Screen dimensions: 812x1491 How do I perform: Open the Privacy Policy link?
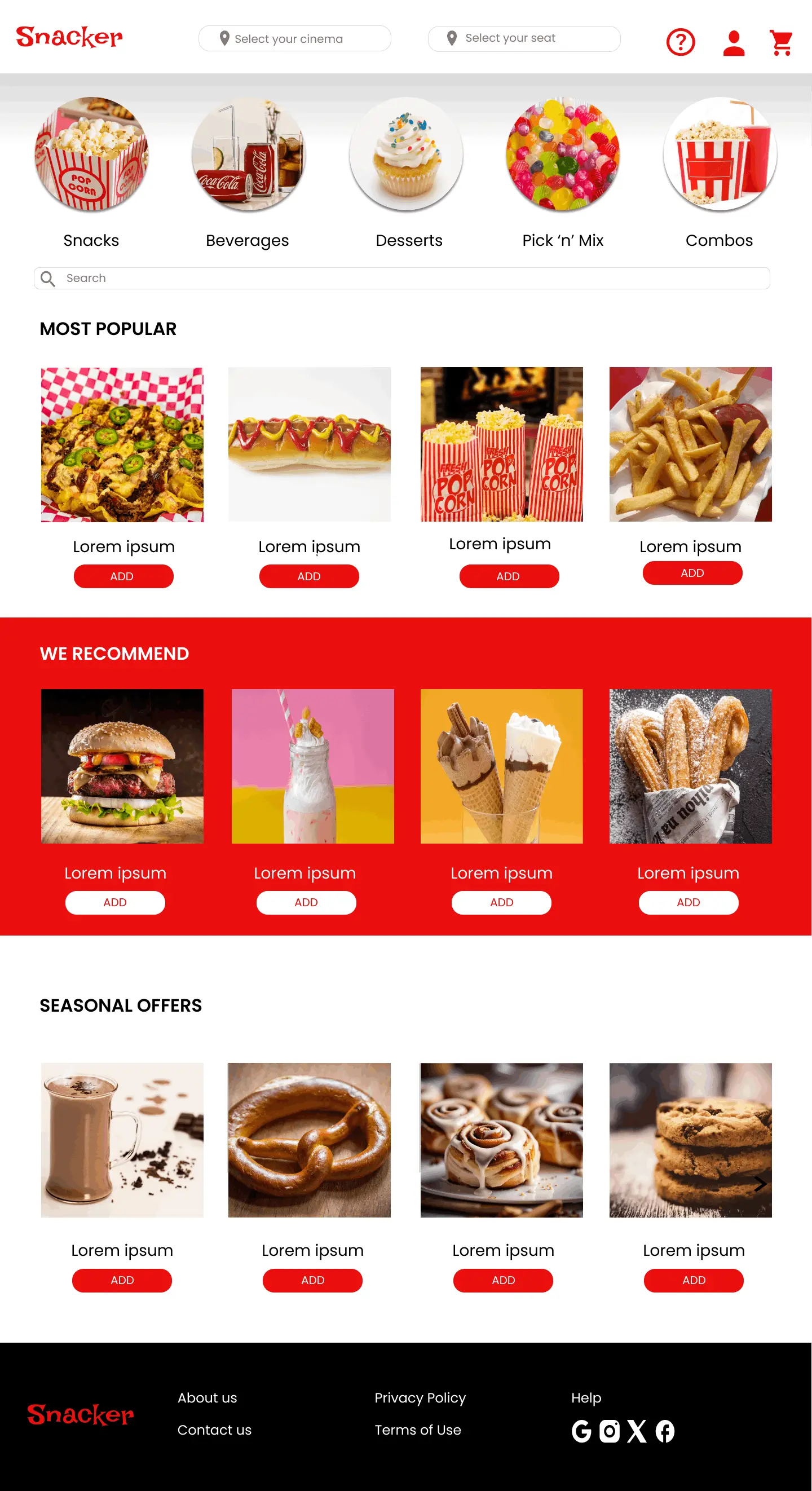point(420,1398)
